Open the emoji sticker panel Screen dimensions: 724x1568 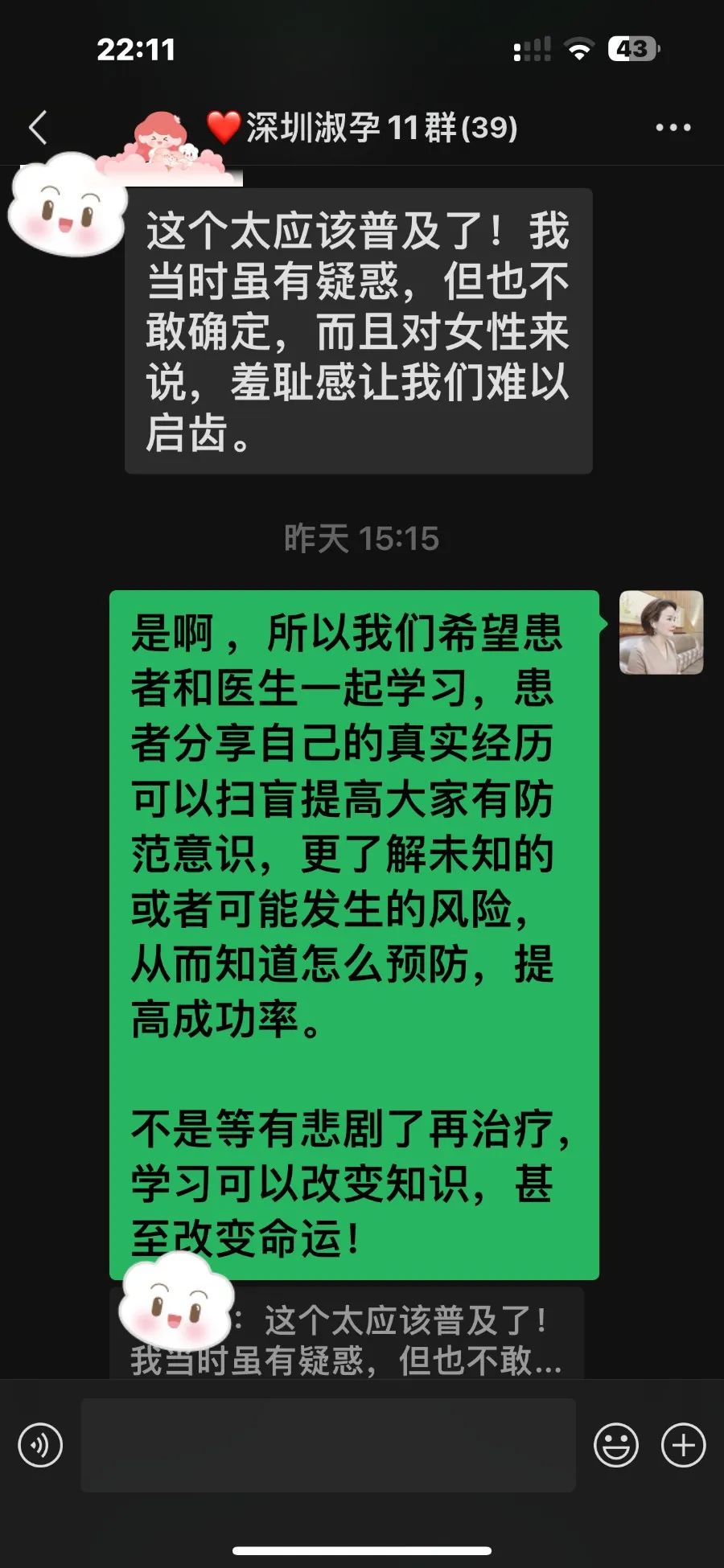click(x=616, y=1445)
